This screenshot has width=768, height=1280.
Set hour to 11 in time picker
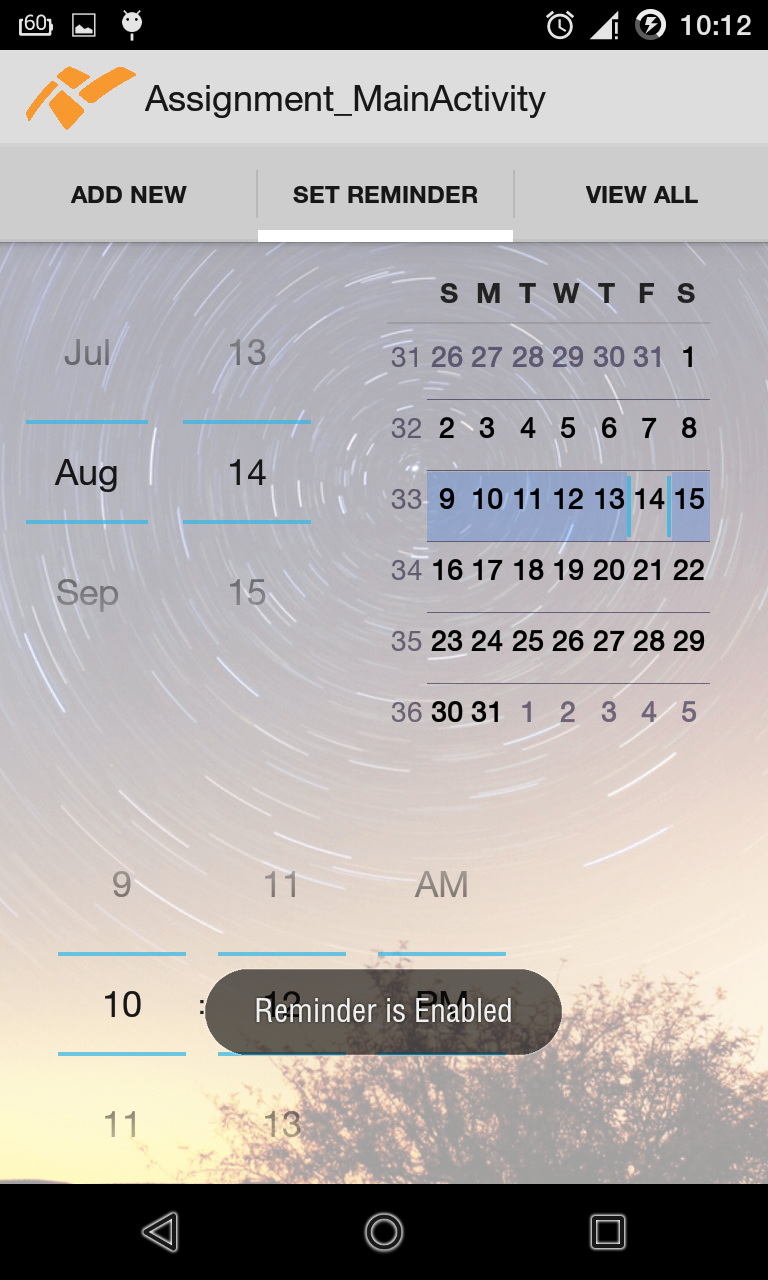tap(122, 1125)
